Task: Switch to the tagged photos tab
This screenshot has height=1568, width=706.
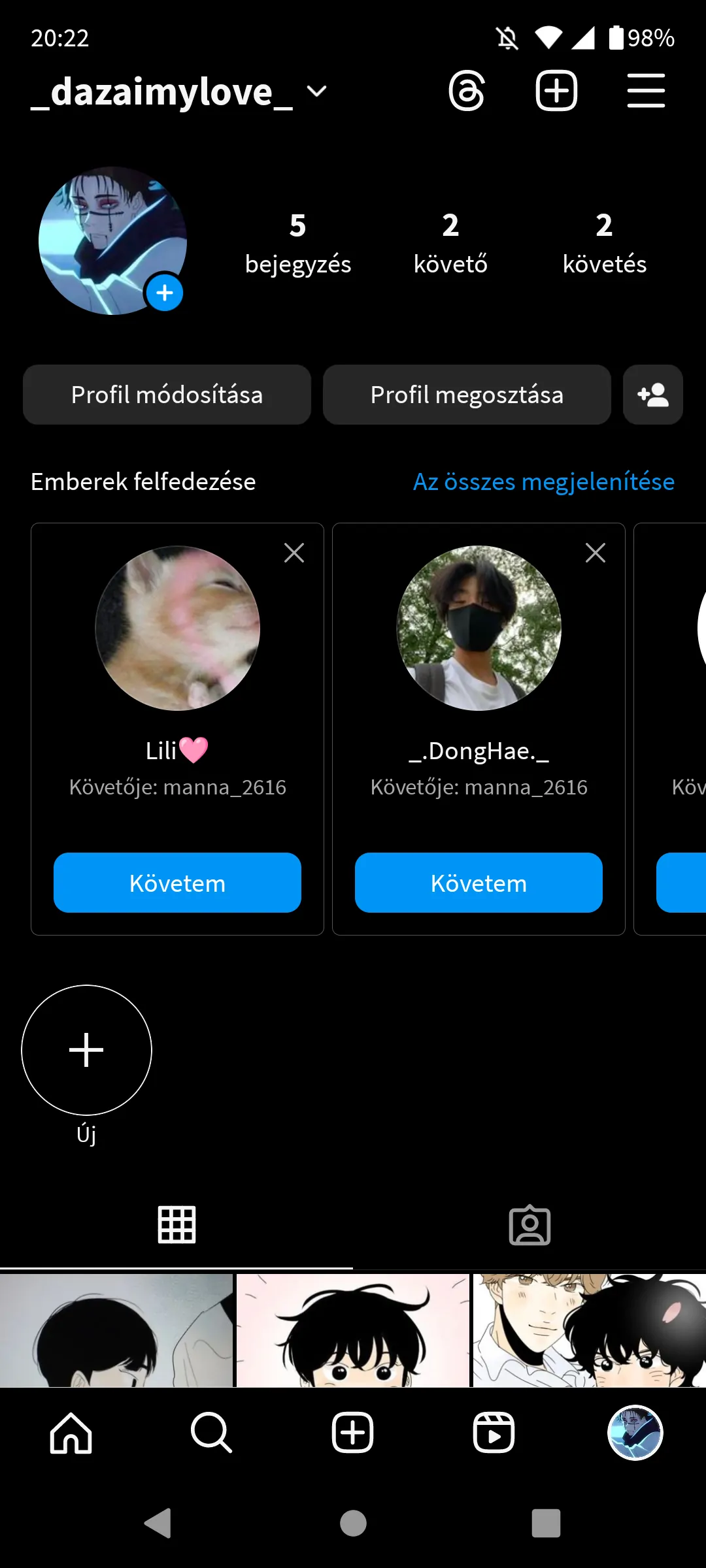Action: click(529, 1225)
